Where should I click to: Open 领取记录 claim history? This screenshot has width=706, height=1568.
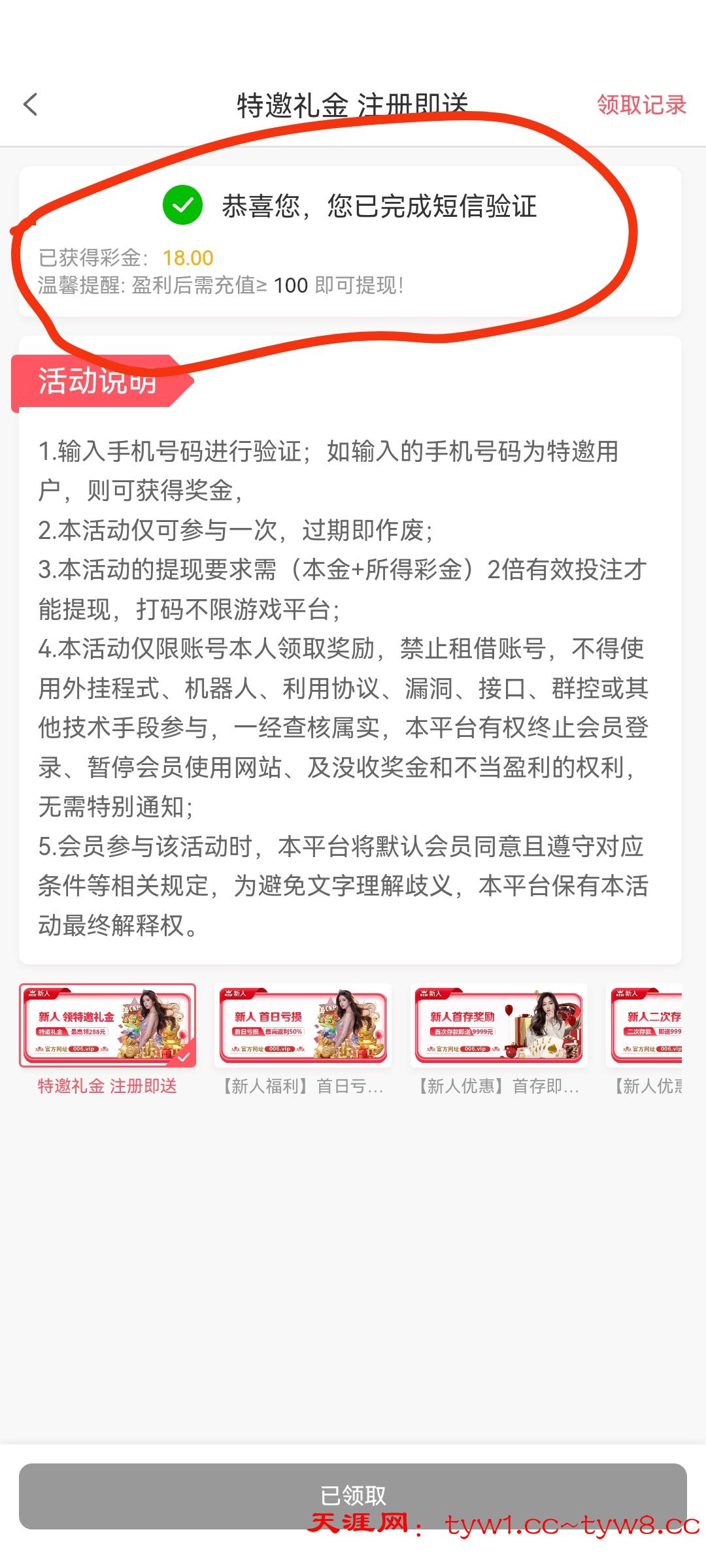click(x=641, y=105)
